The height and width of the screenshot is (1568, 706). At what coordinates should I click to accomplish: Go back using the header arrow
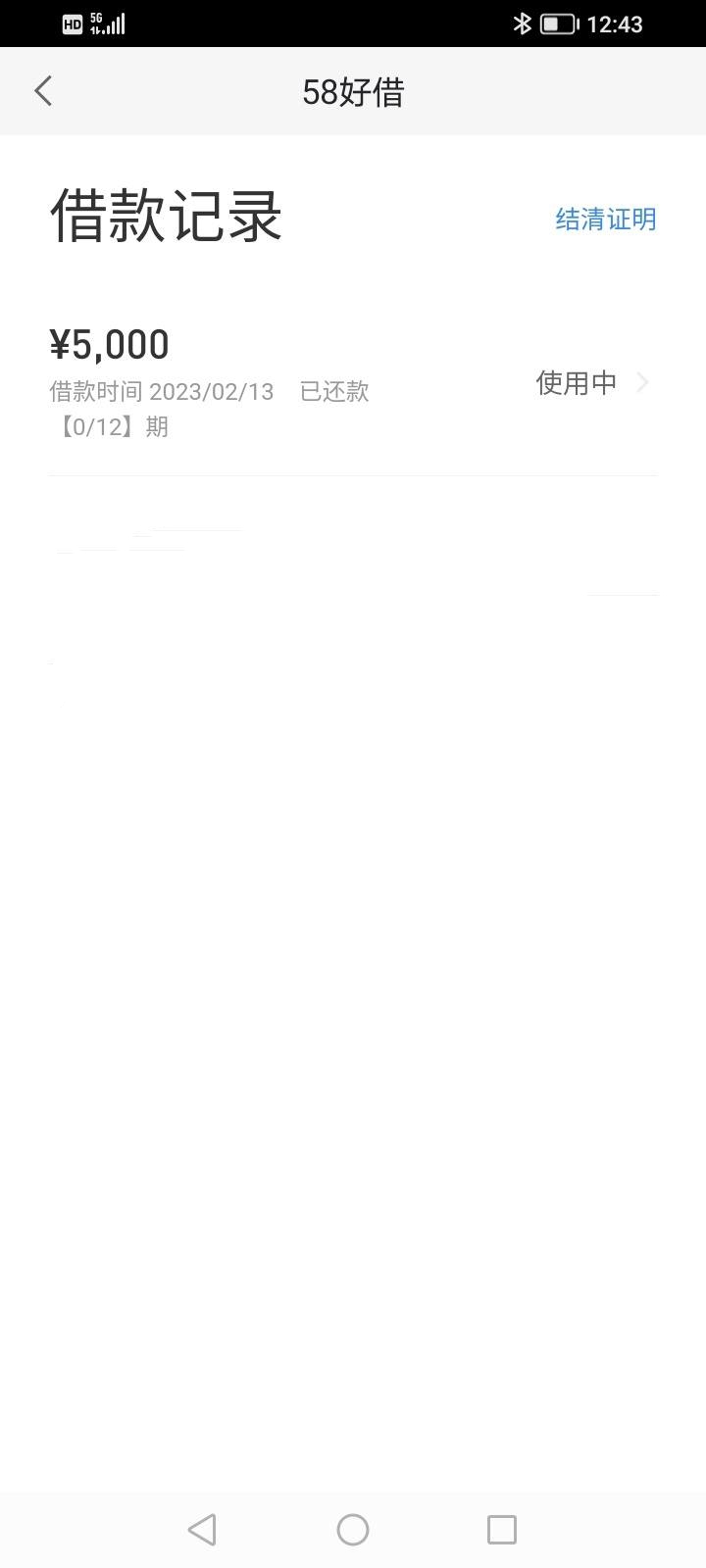[43, 91]
